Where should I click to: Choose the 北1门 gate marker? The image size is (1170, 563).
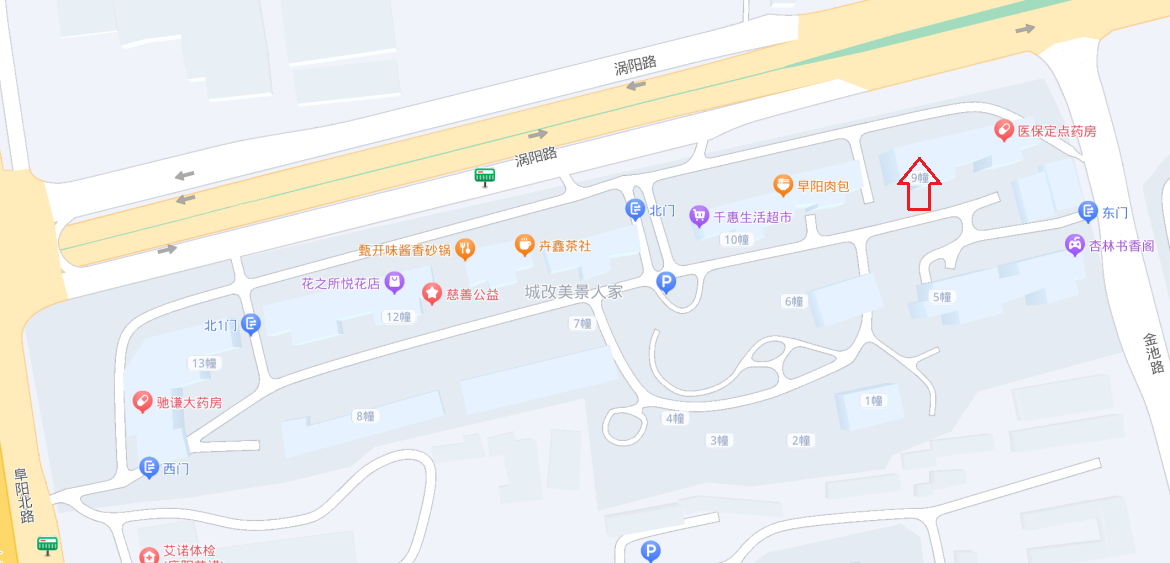(x=251, y=324)
